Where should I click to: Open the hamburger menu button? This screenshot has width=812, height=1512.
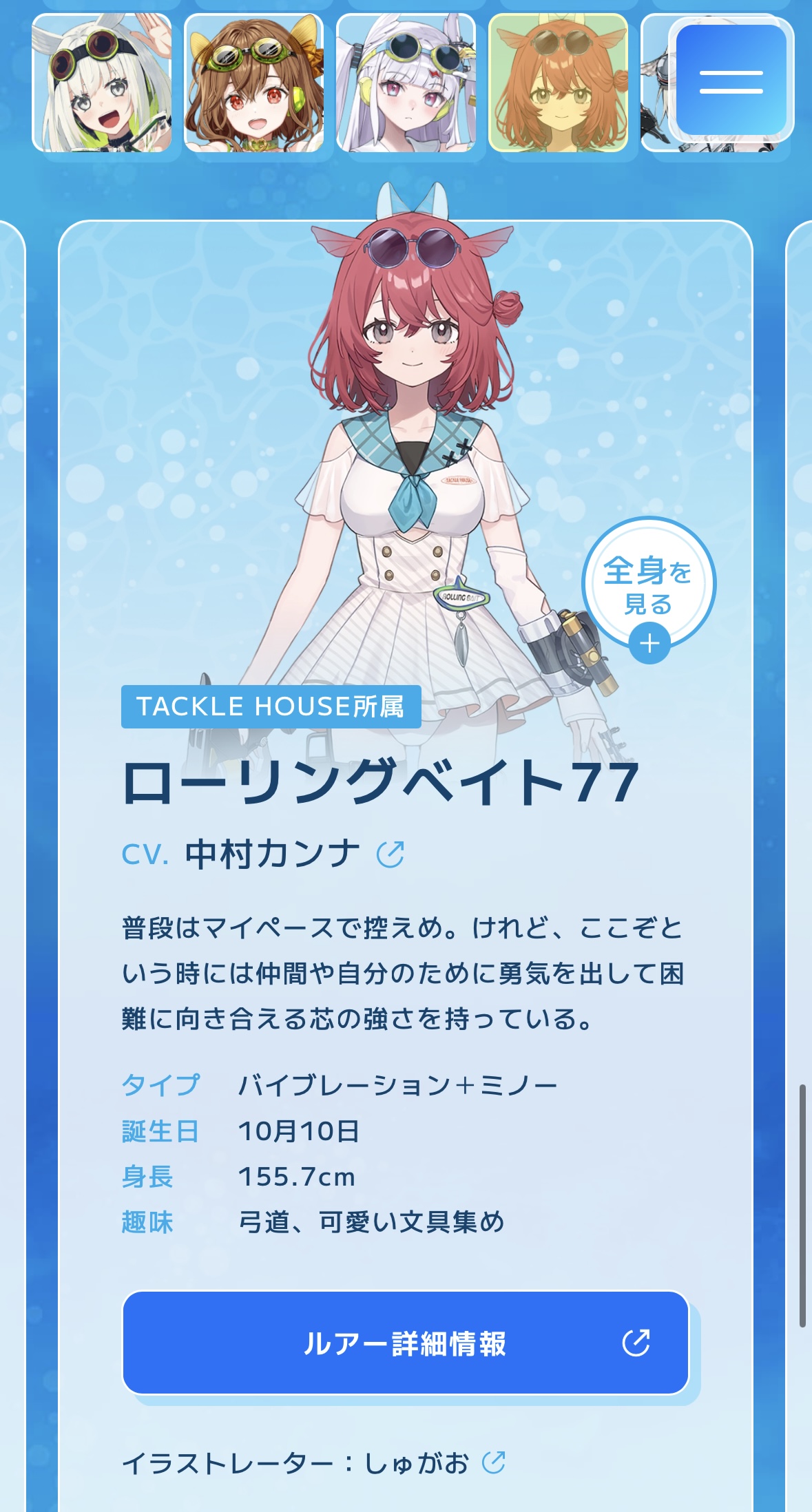[x=731, y=81]
